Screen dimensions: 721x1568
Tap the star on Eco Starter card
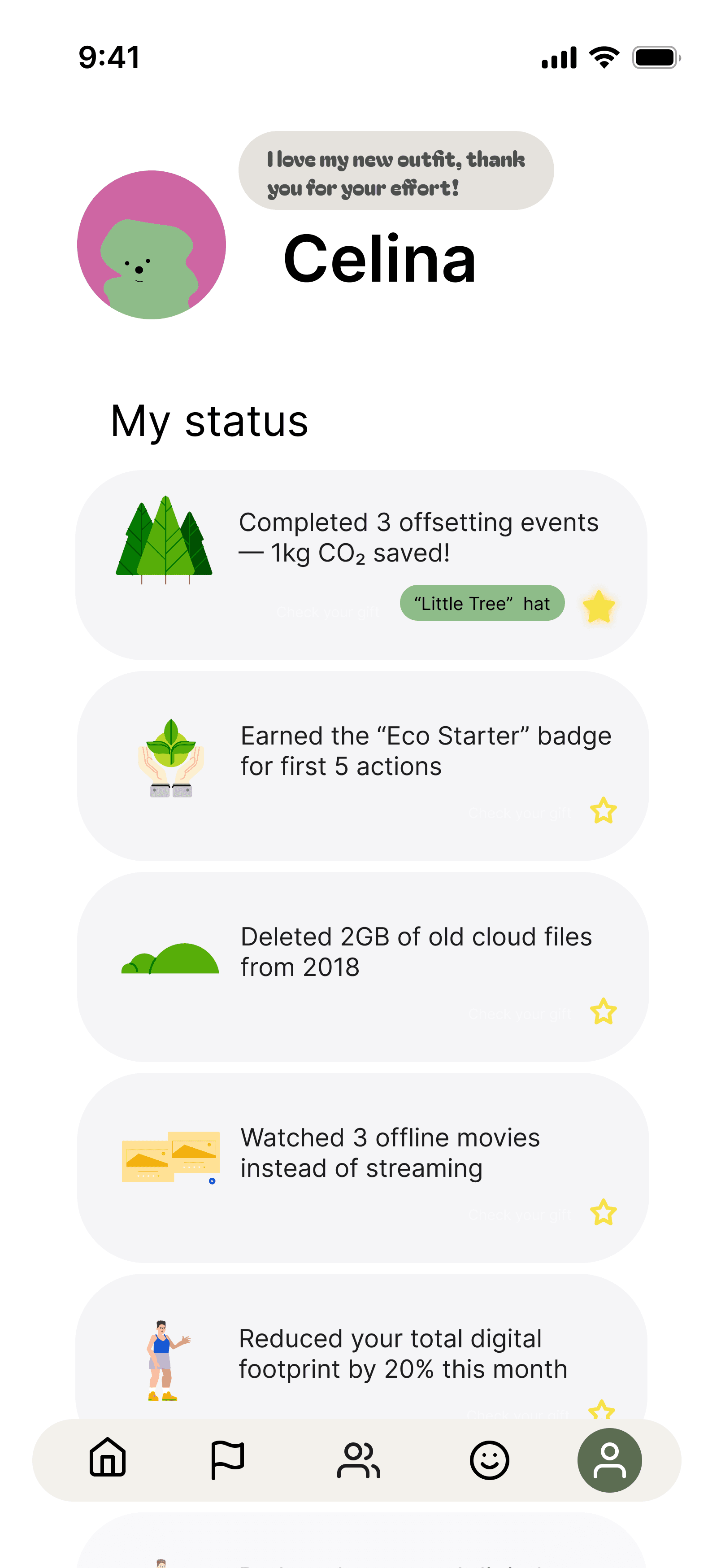pyautogui.click(x=603, y=811)
